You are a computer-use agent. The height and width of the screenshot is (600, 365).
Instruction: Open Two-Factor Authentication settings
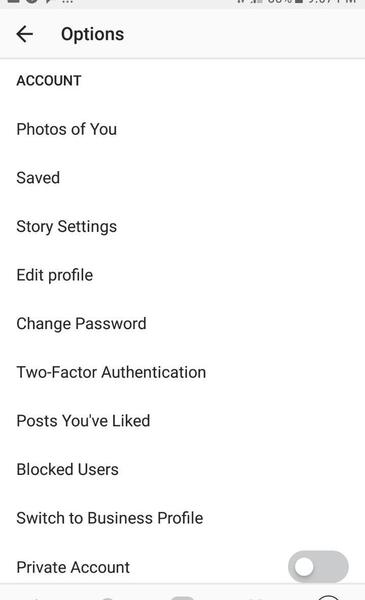point(182,372)
